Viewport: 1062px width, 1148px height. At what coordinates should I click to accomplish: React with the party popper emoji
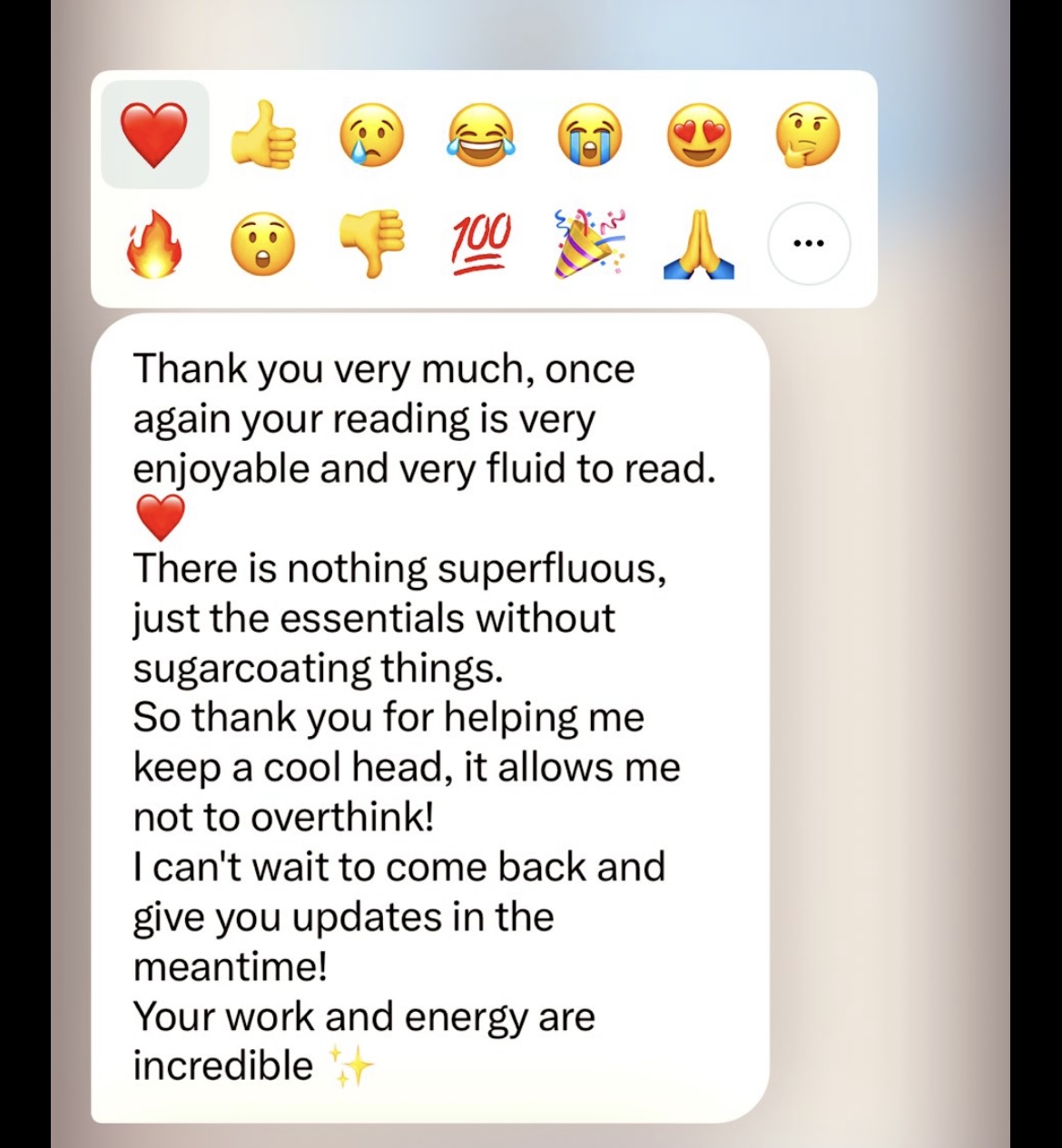pyautogui.click(x=589, y=243)
